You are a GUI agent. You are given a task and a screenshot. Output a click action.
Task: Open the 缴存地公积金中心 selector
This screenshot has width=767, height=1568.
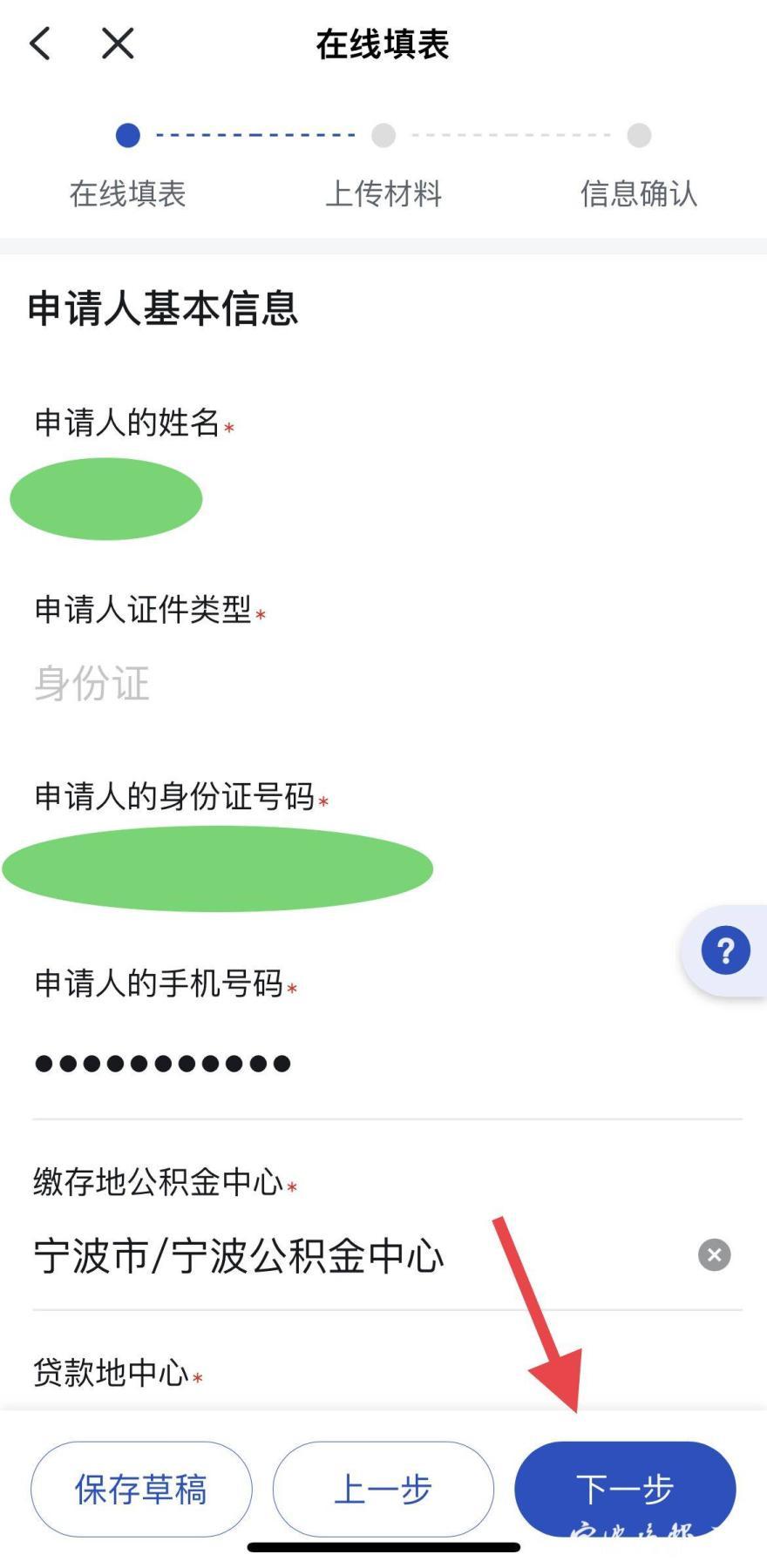349,1256
